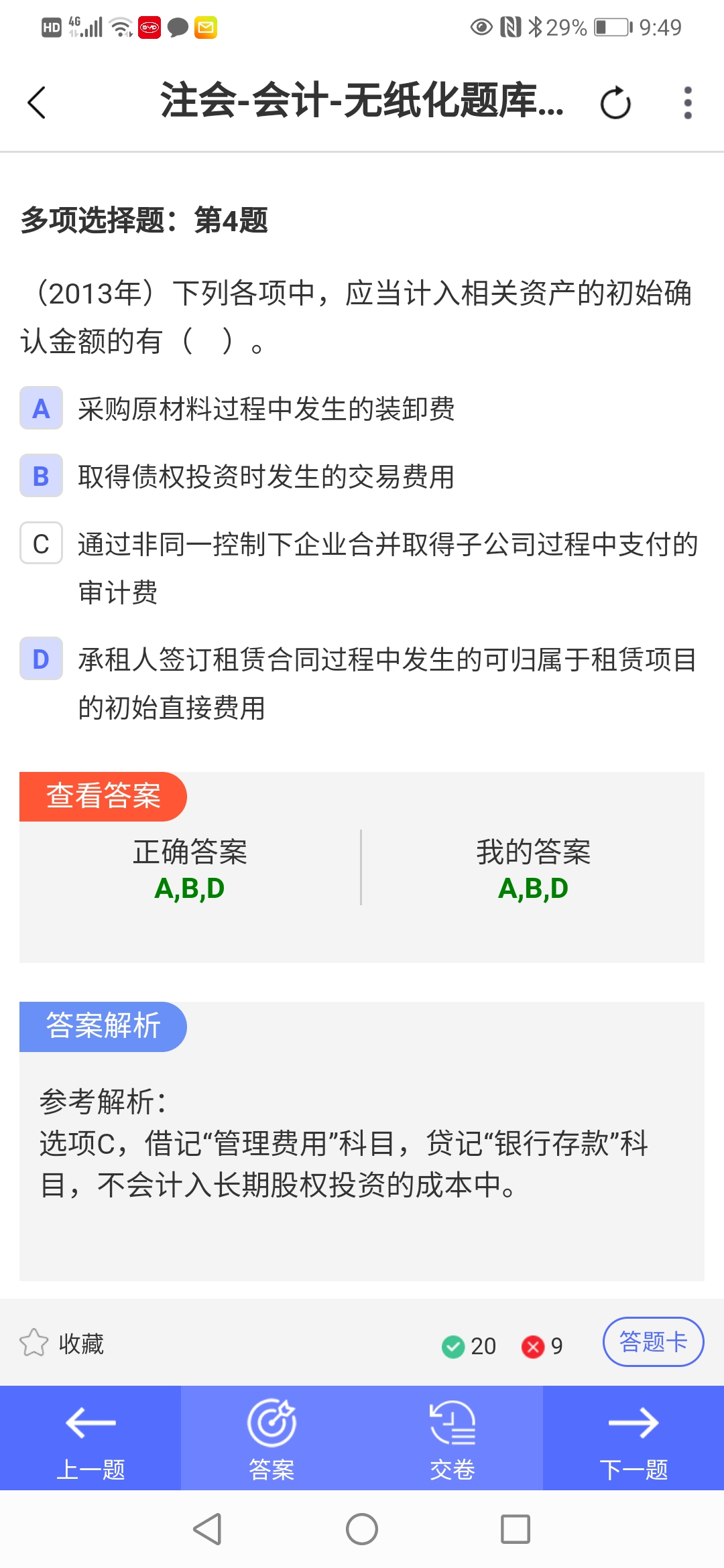This screenshot has width=724, height=1568.
Task: Open the three-dot overflow menu
Action: (687, 103)
